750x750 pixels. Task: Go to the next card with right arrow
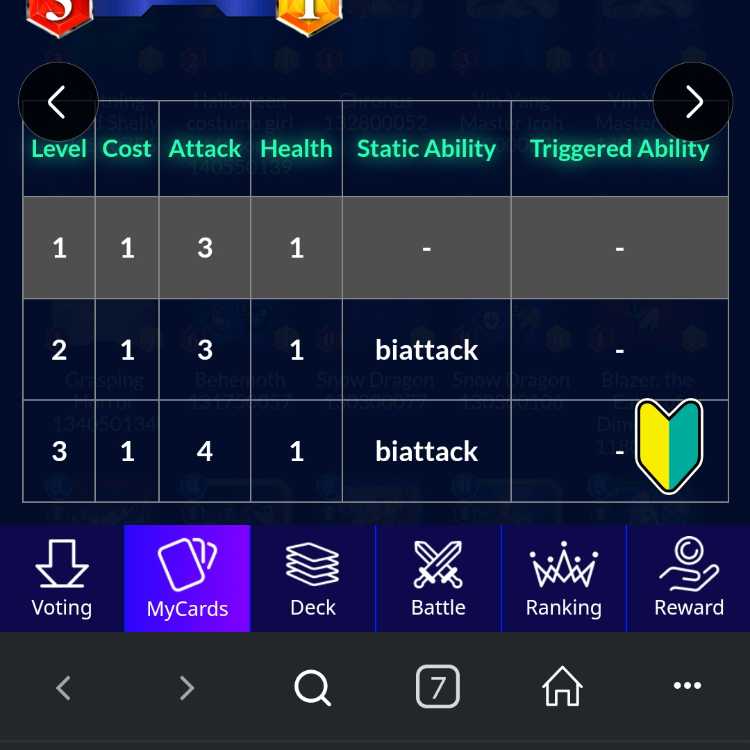[x=693, y=102]
